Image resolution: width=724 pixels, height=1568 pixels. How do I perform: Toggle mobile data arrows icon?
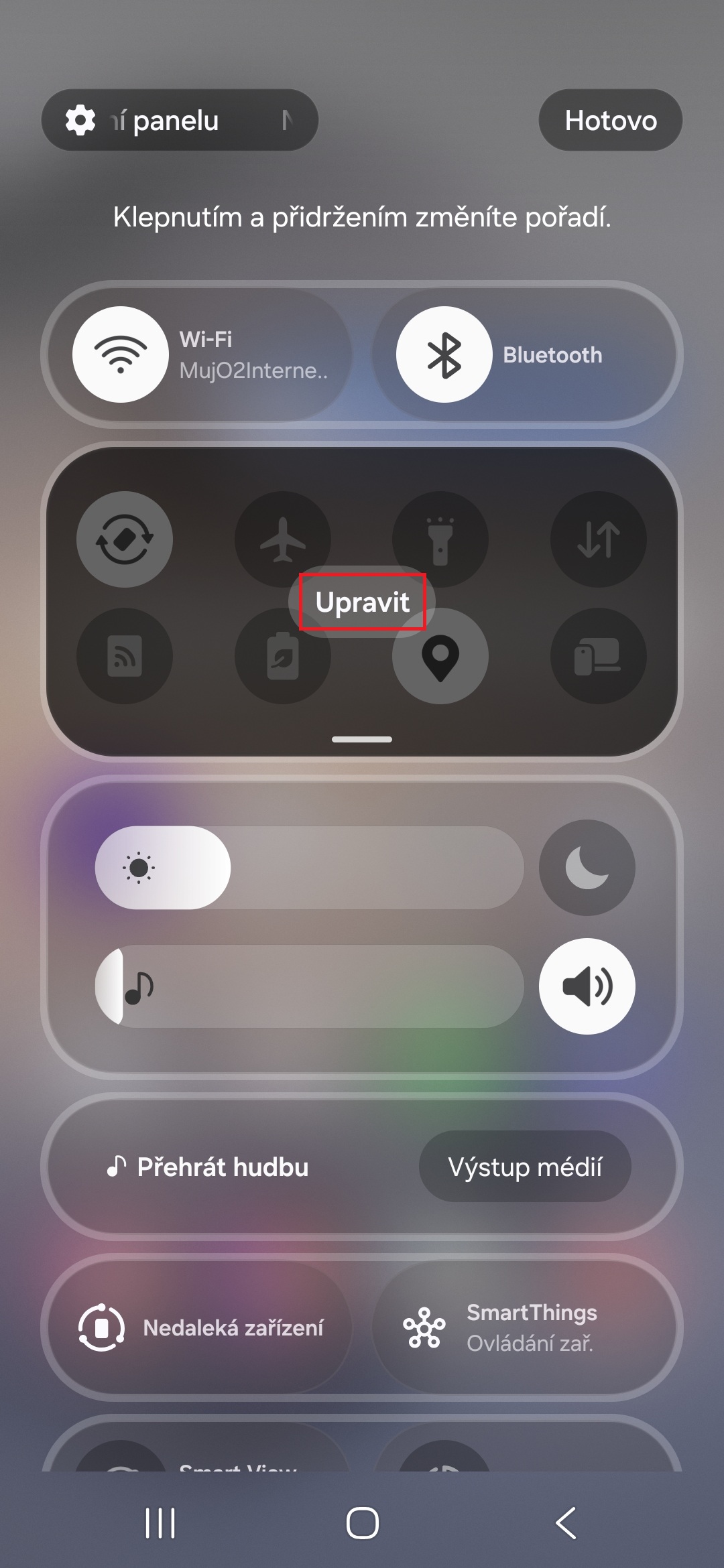(598, 539)
